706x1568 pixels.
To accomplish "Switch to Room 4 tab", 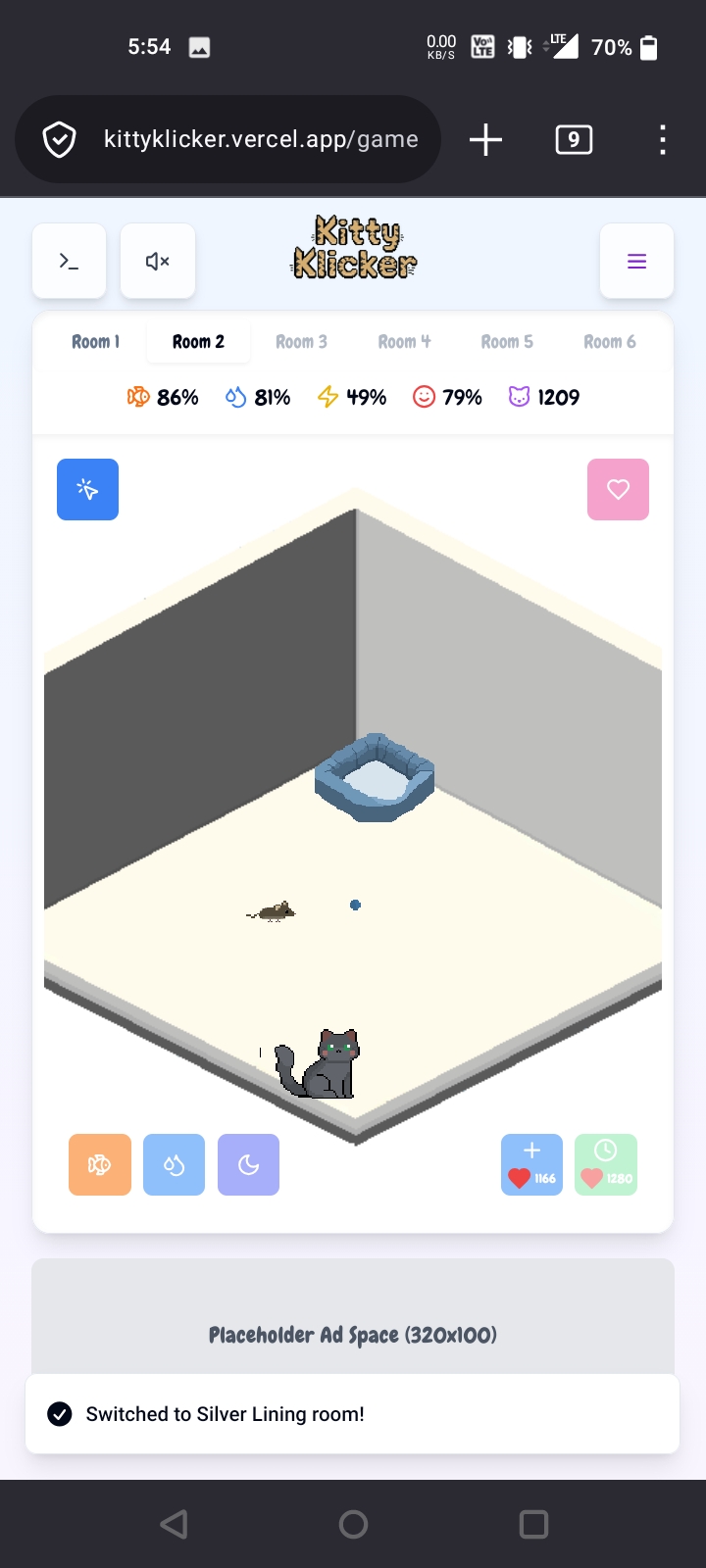I will point(404,342).
